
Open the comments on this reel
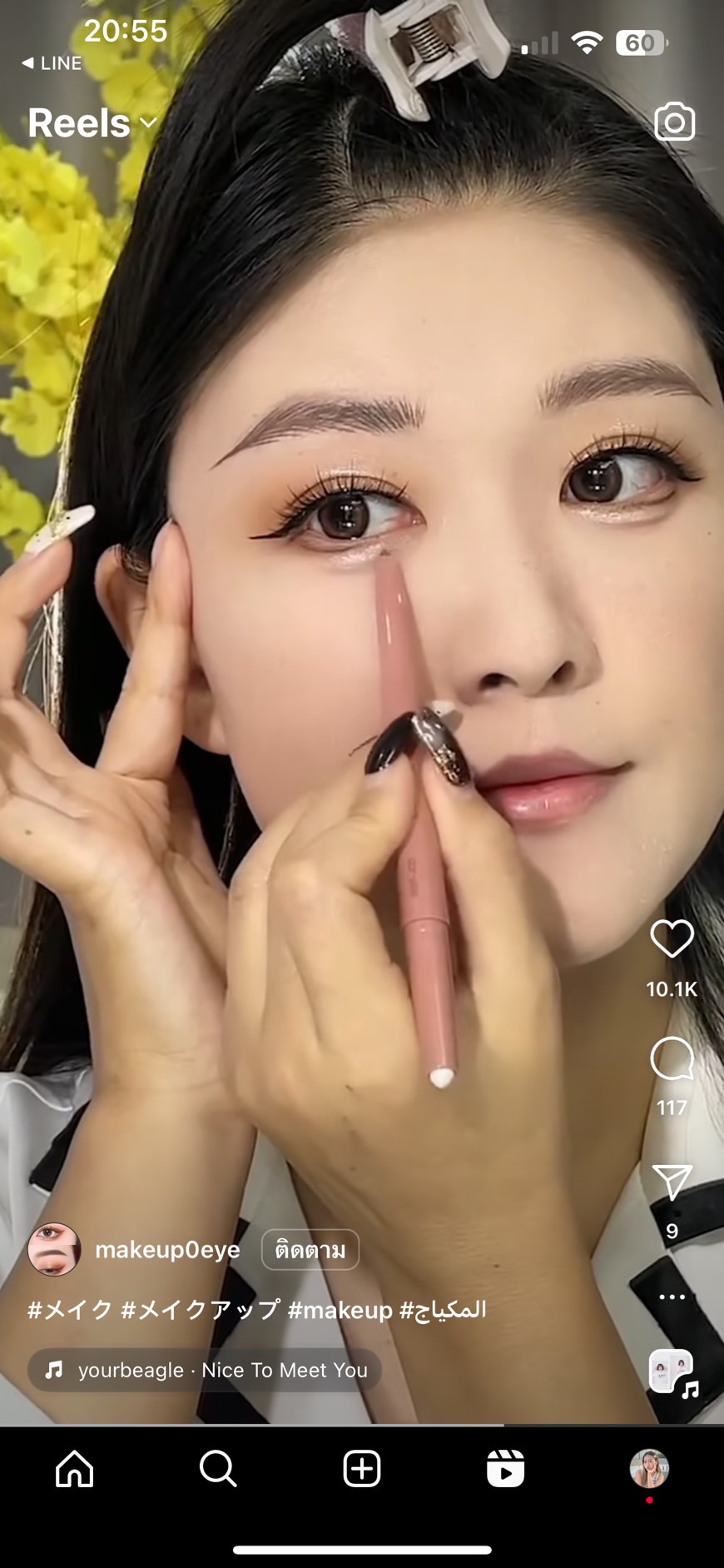[x=672, y=1058]
